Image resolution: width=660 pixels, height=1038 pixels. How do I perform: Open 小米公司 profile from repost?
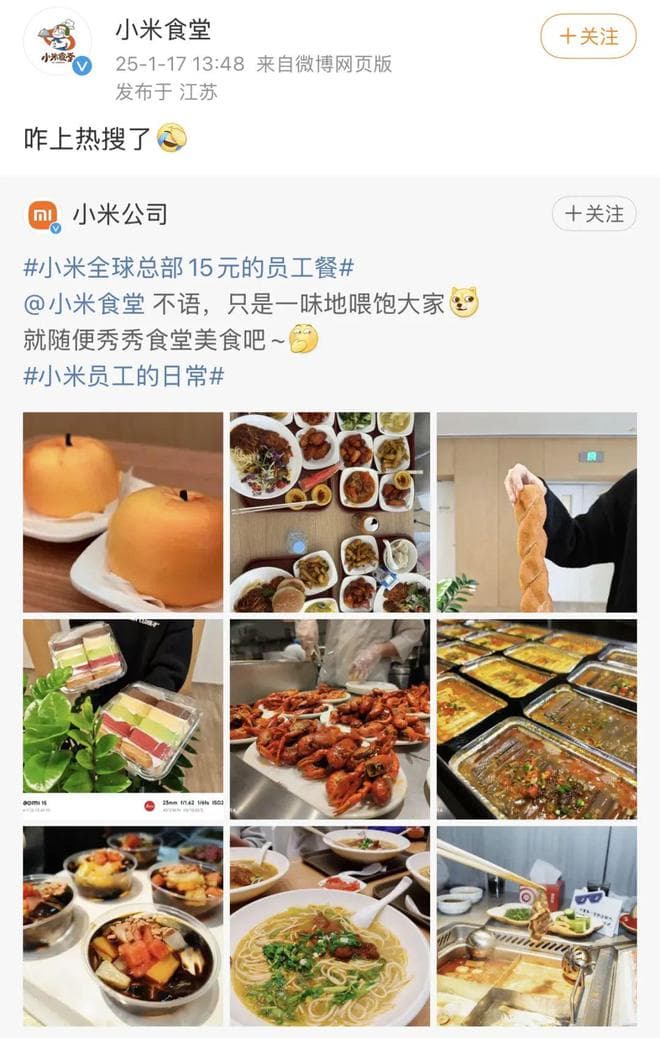[119, 214]
